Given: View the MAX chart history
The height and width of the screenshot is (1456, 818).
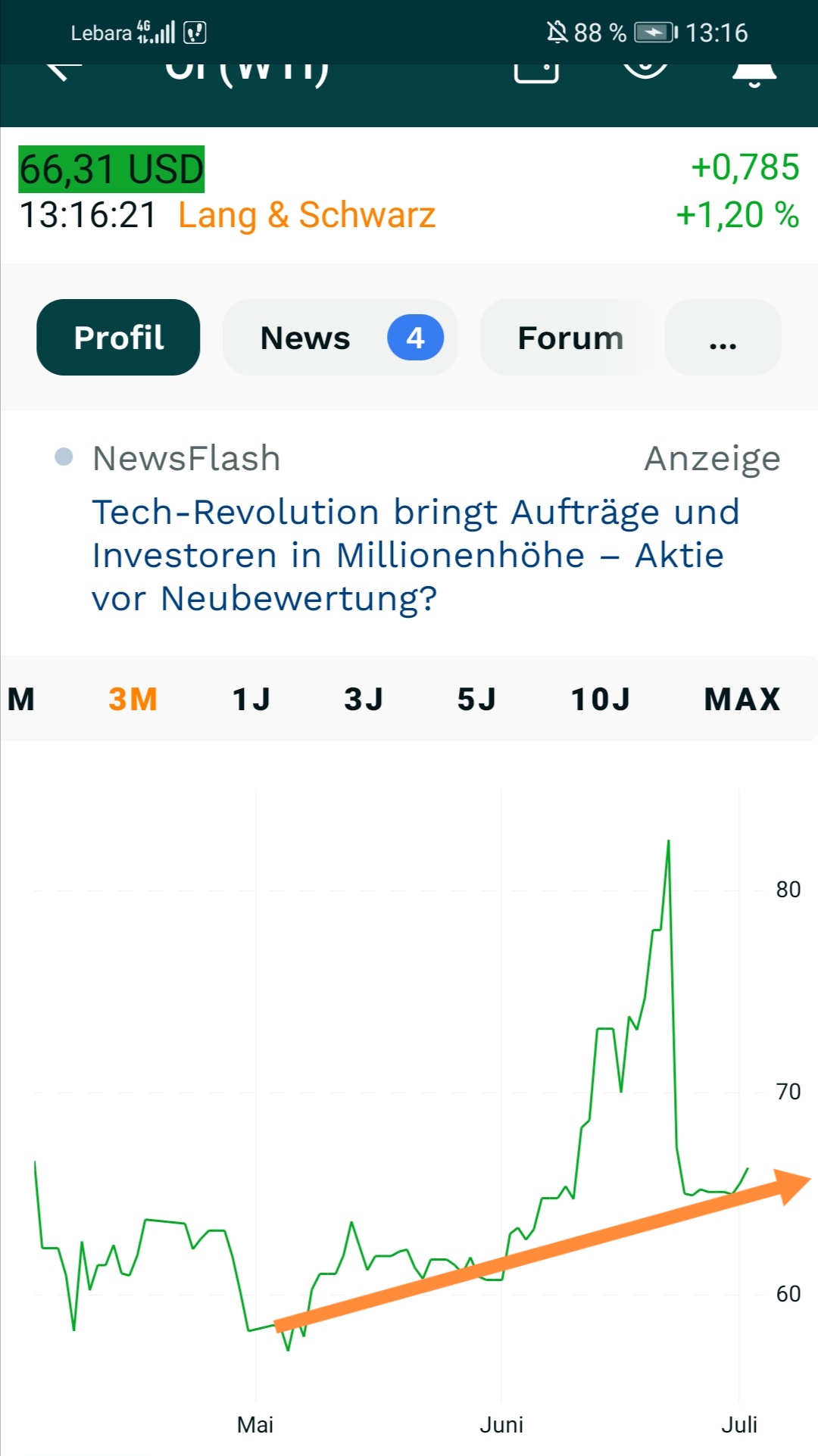Looking at the screenshot, I should click(742, 699).
